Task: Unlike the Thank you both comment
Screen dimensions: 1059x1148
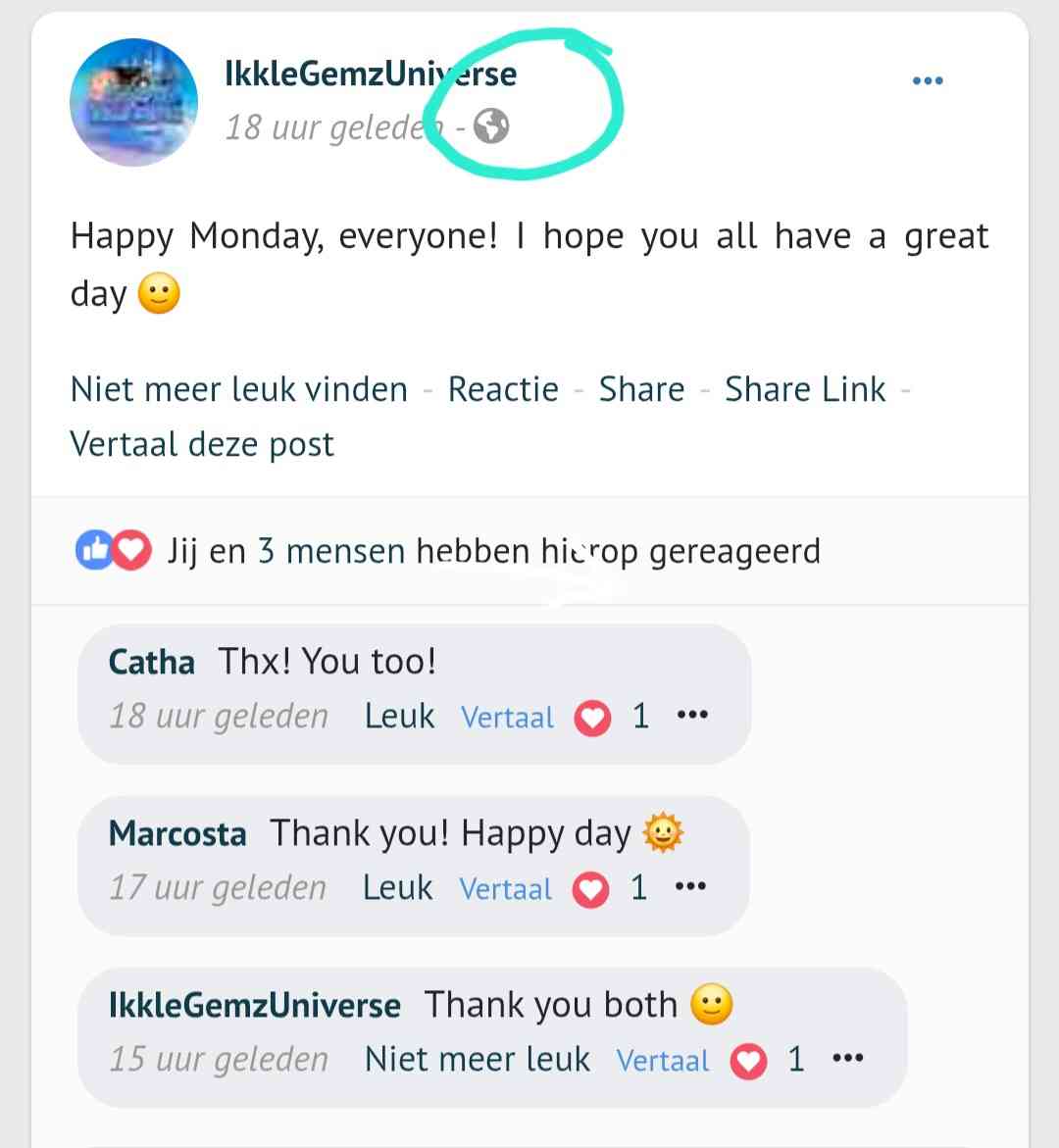Action: [x=478, y=1059]
